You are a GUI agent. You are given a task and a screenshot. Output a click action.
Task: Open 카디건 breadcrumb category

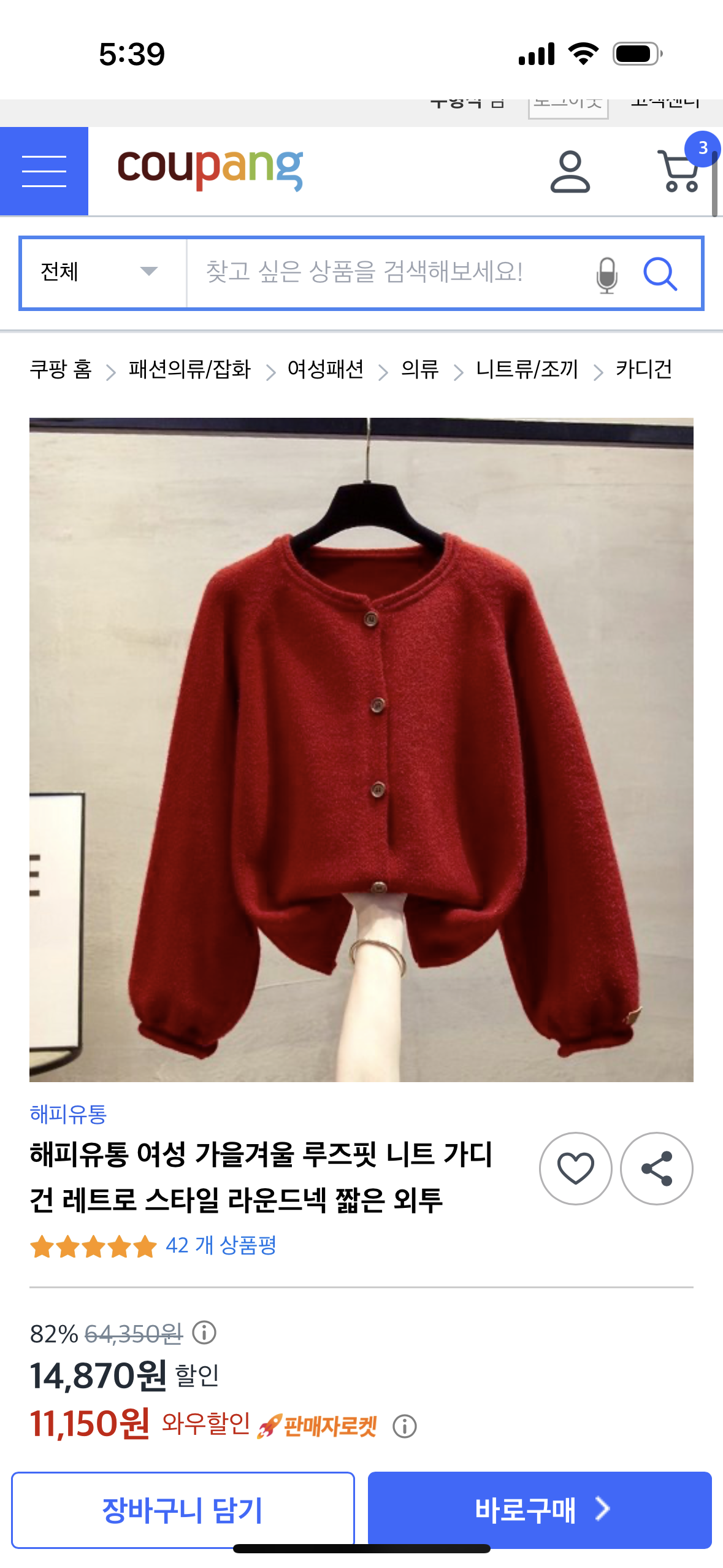pos(644,370)
